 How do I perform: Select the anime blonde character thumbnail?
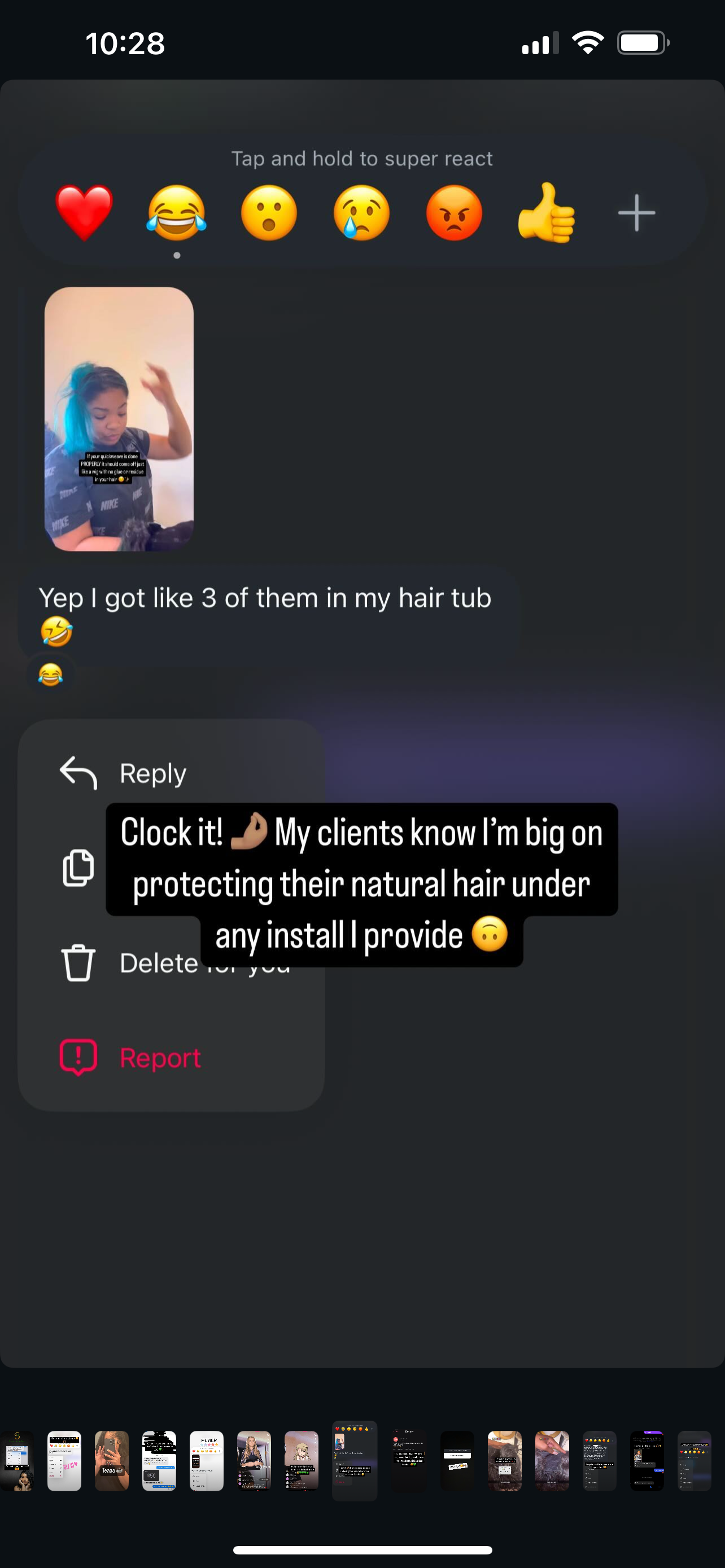tap(302, 1460)
